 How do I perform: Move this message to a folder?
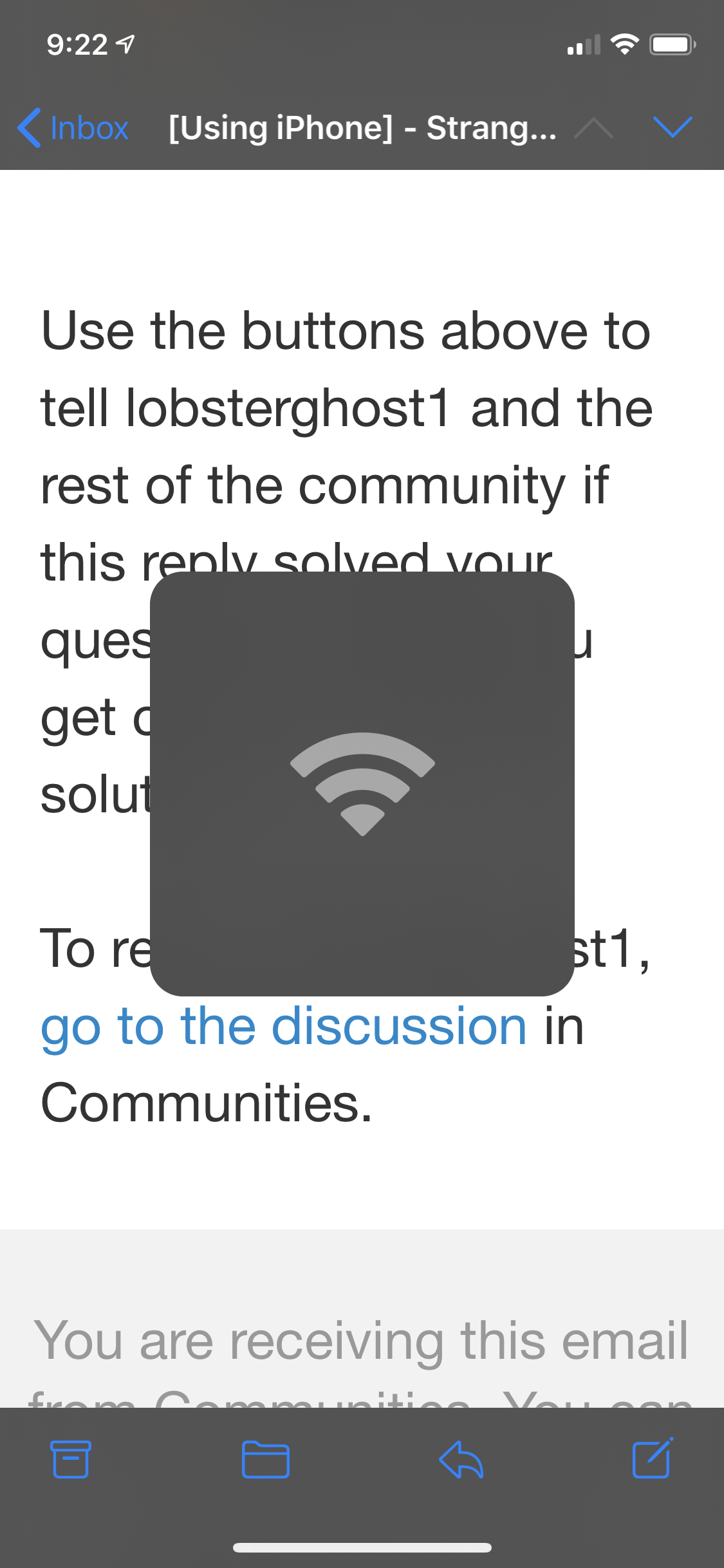pyautogui.click(x=265, y=1459)
